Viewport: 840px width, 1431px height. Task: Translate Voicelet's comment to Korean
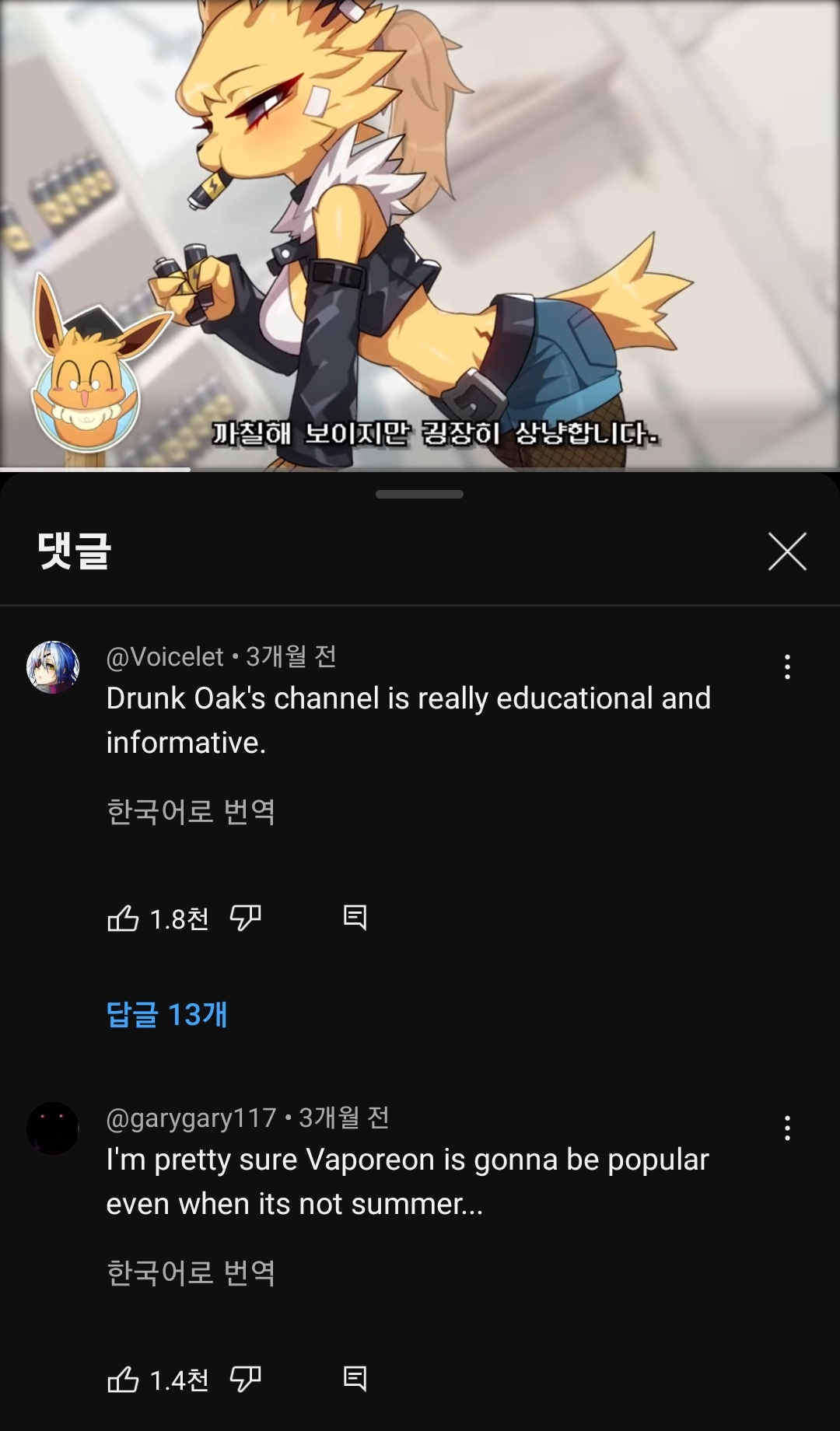pyautogui.click(x=191, y=811)
